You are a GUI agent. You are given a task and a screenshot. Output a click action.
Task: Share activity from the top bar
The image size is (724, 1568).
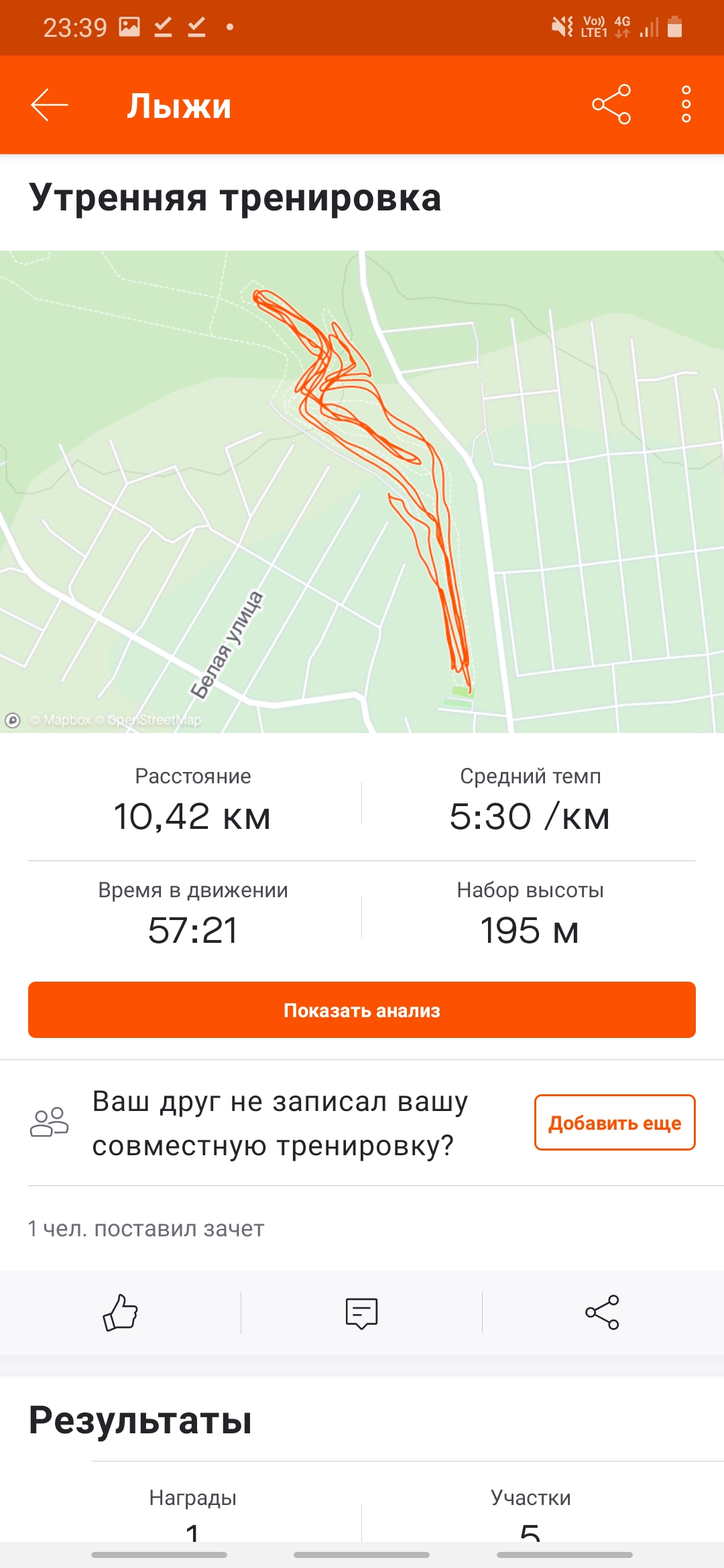click(x=611, y=105)
